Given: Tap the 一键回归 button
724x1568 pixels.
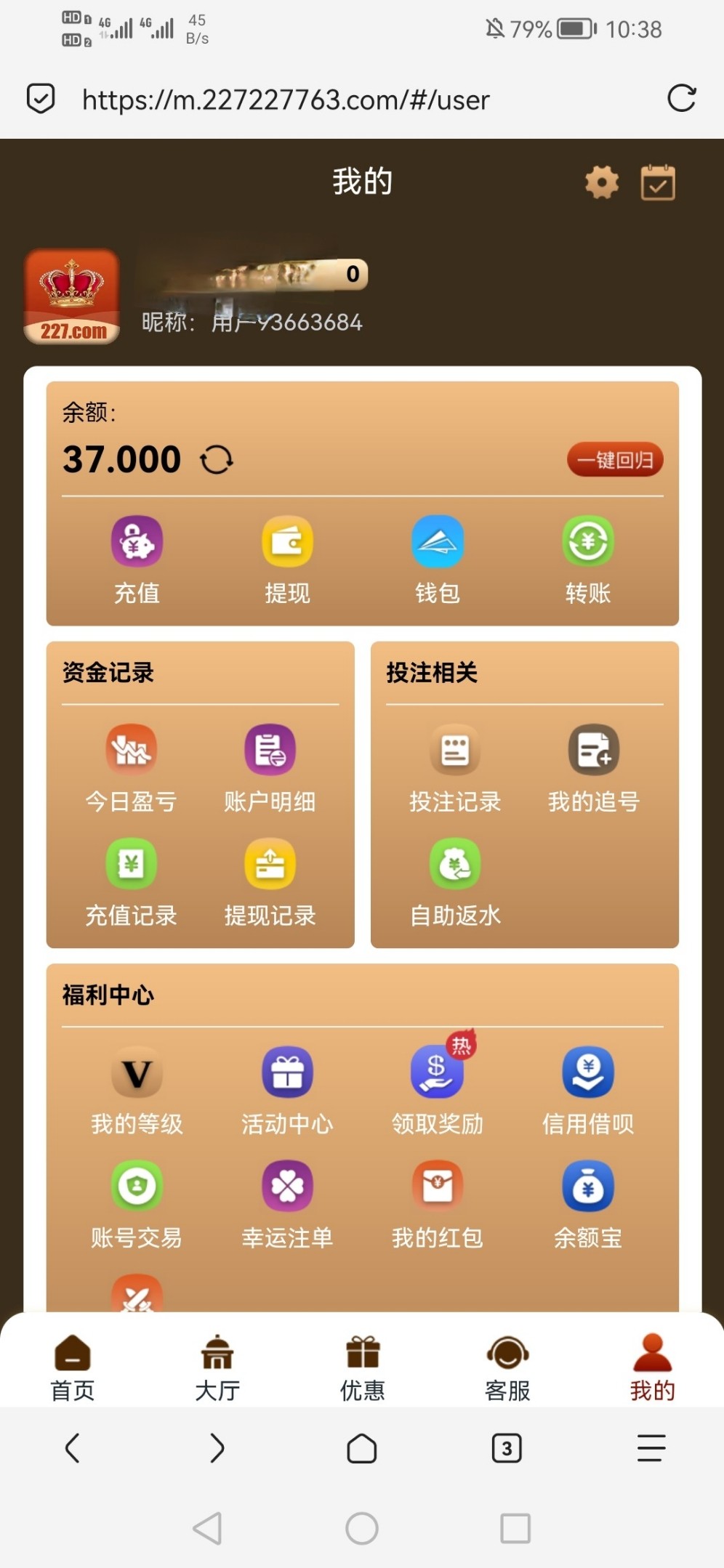Looking at the screenshot, I should [x=615, y=460].
